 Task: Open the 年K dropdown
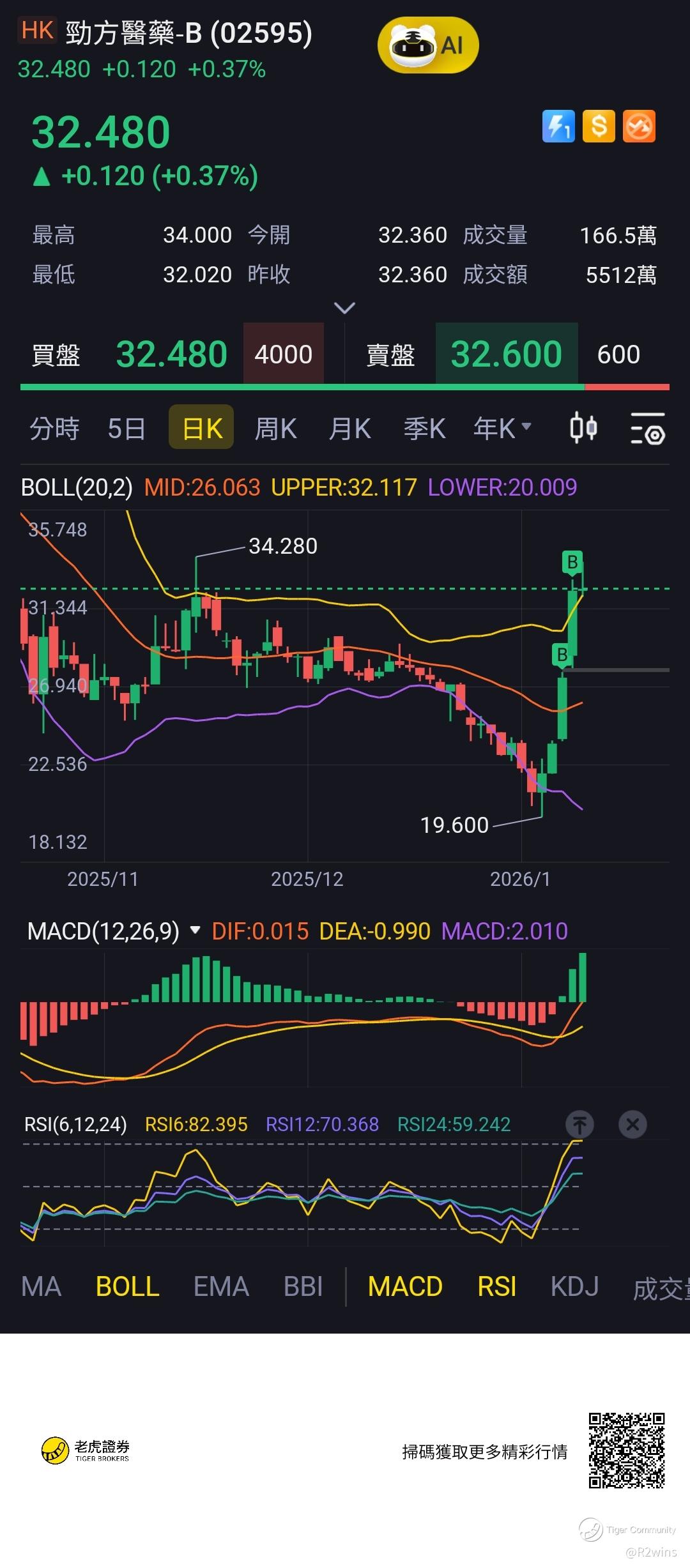click(502, 428)
